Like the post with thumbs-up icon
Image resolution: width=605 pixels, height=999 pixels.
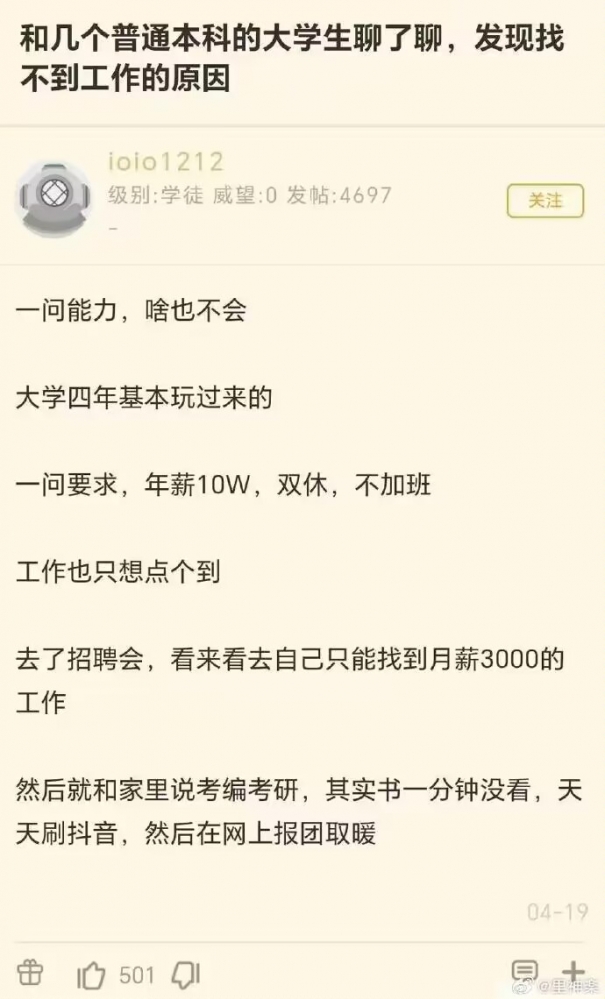(x=91, y=975)
